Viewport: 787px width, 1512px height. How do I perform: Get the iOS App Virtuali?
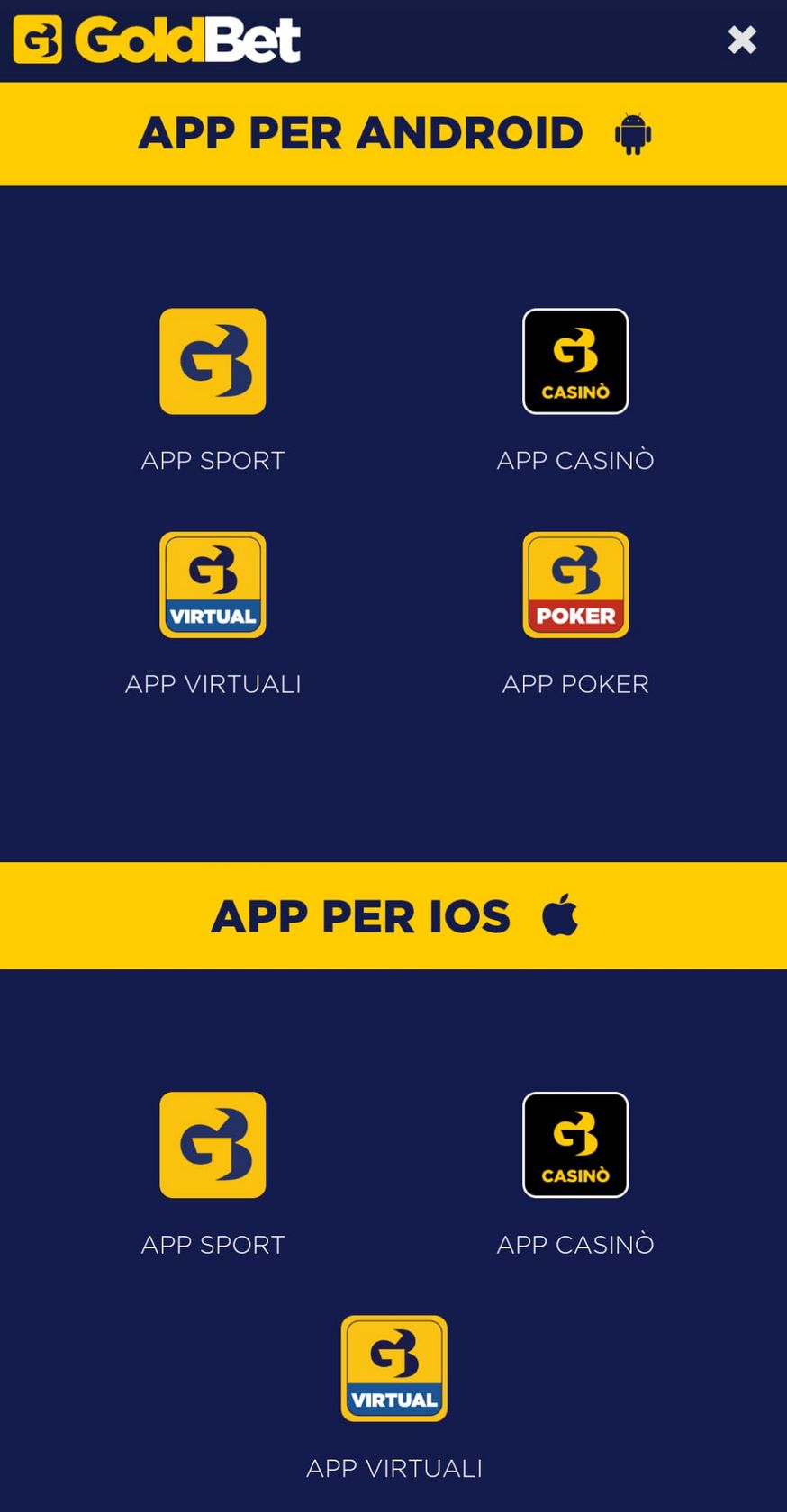393,1368
